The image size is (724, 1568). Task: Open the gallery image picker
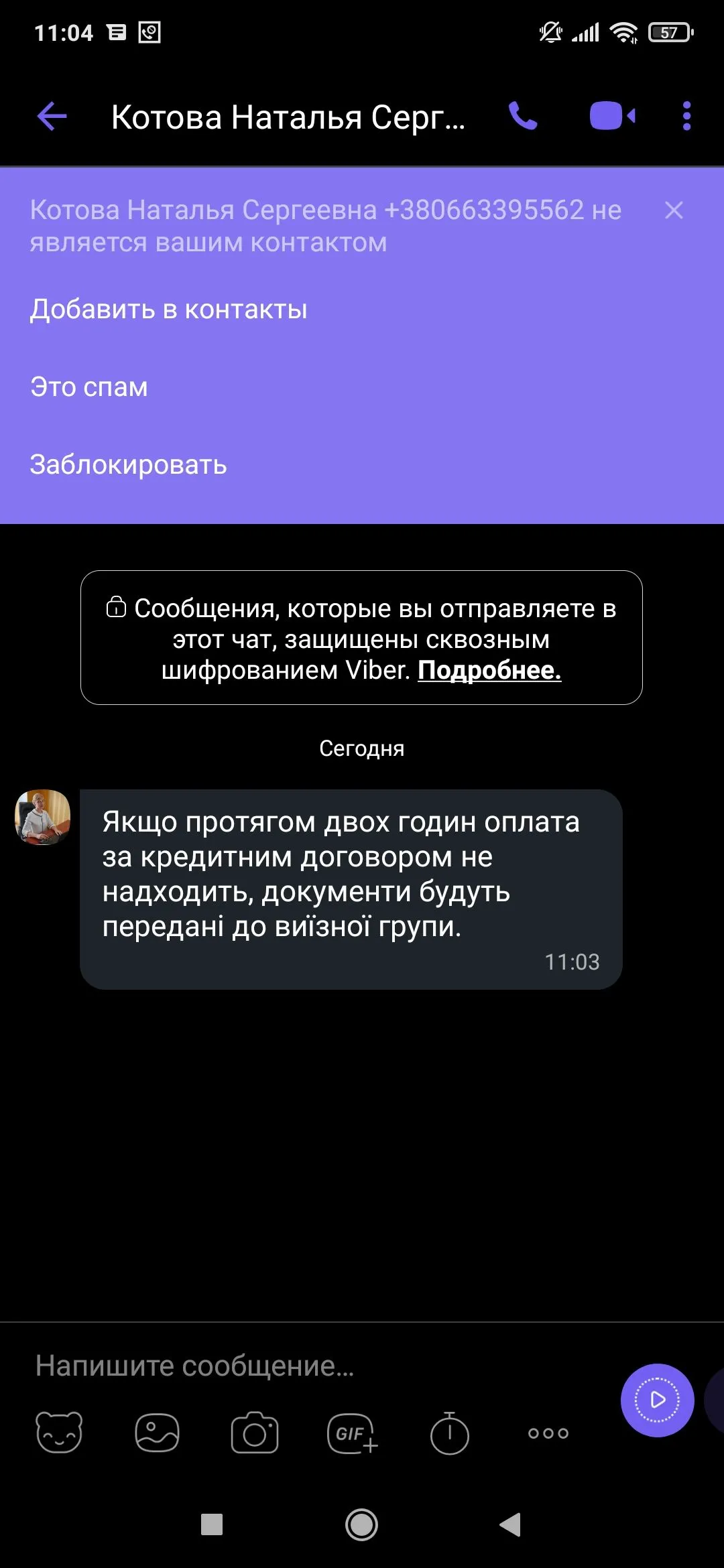[157, 1433]
